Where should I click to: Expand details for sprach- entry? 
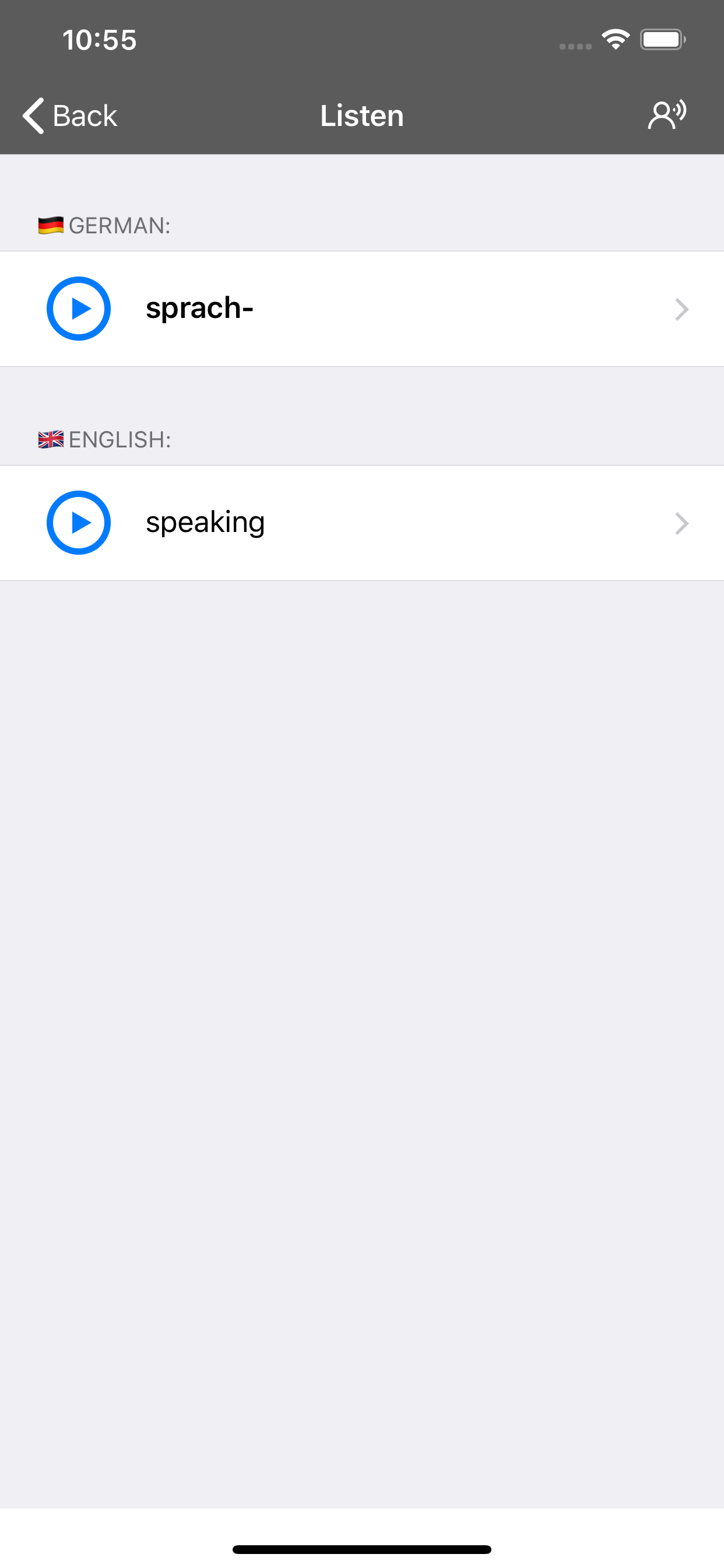681,309
